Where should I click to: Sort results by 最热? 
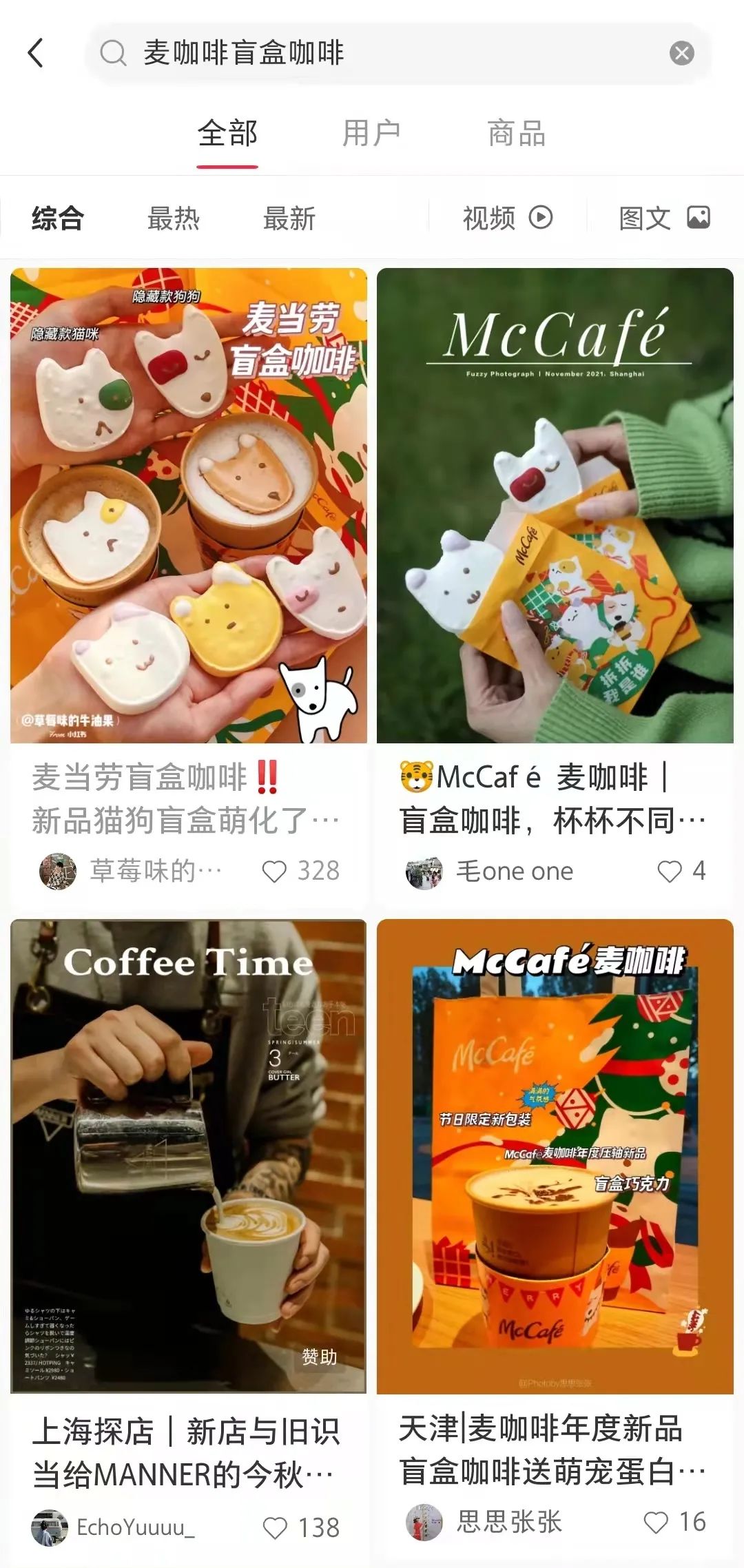[173, 218]
